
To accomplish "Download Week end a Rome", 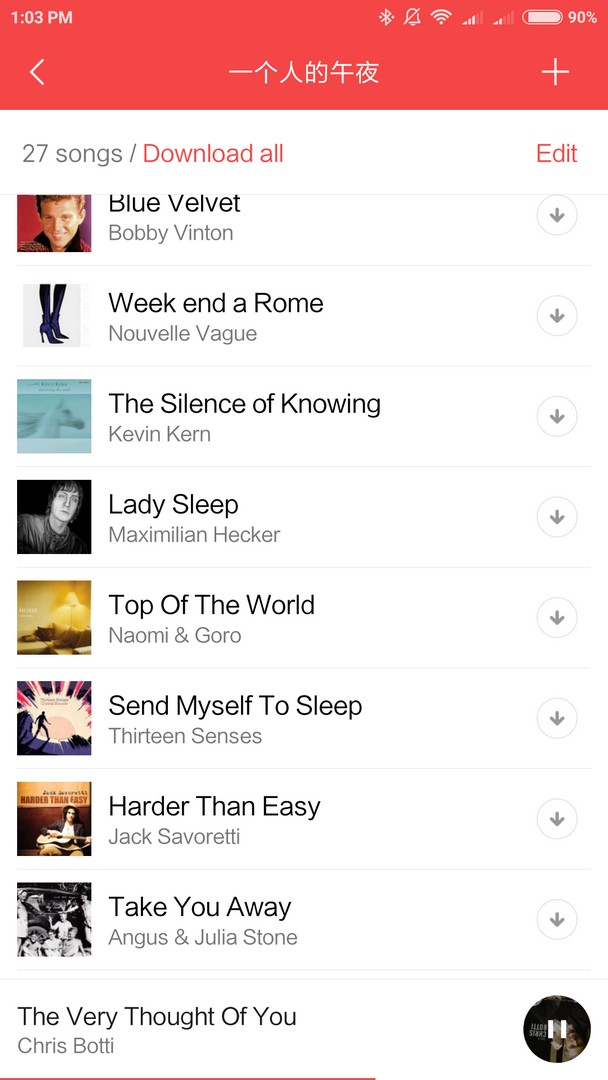I will click(556, 316).
